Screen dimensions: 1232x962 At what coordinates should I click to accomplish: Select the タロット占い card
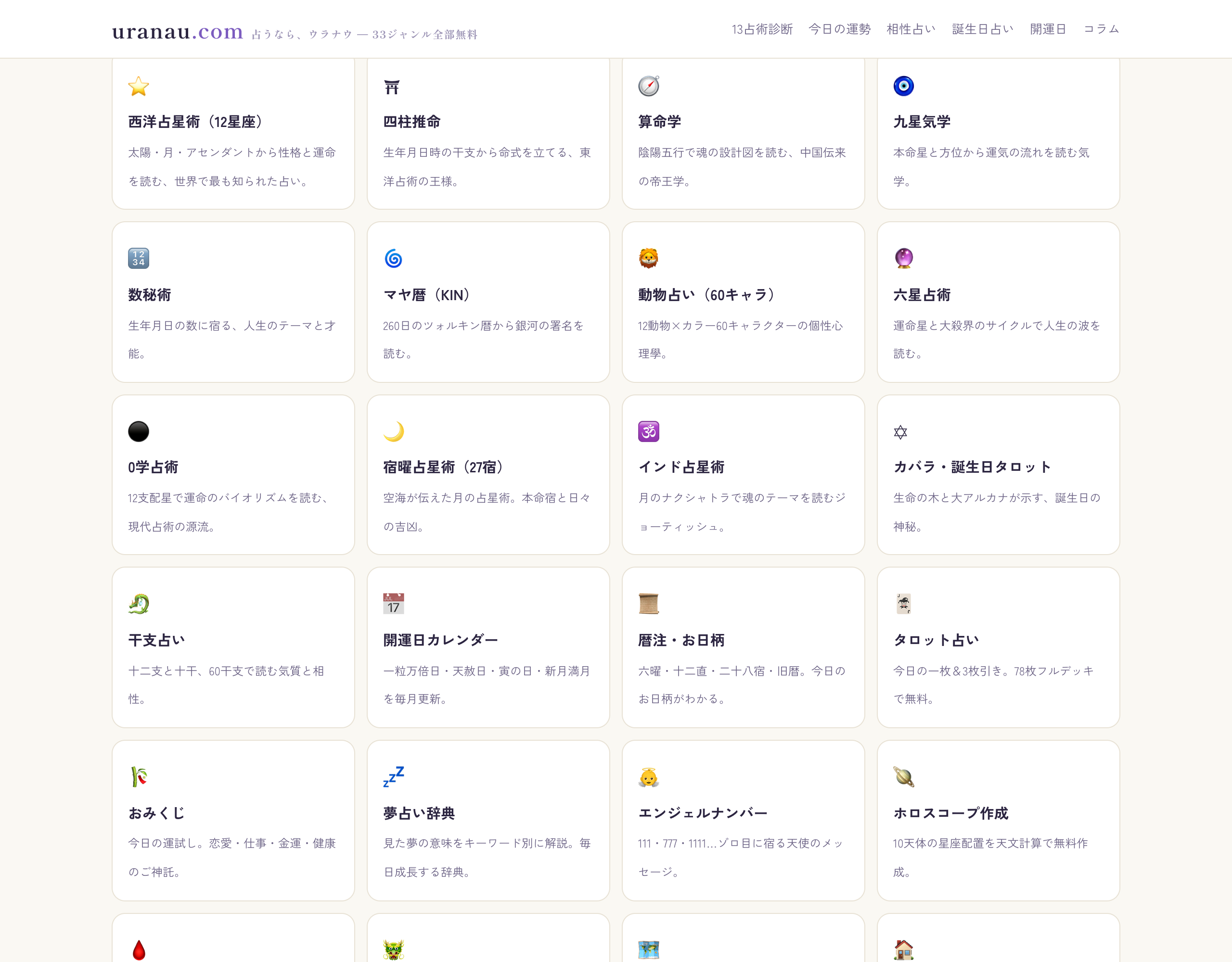tap(999, 647)
